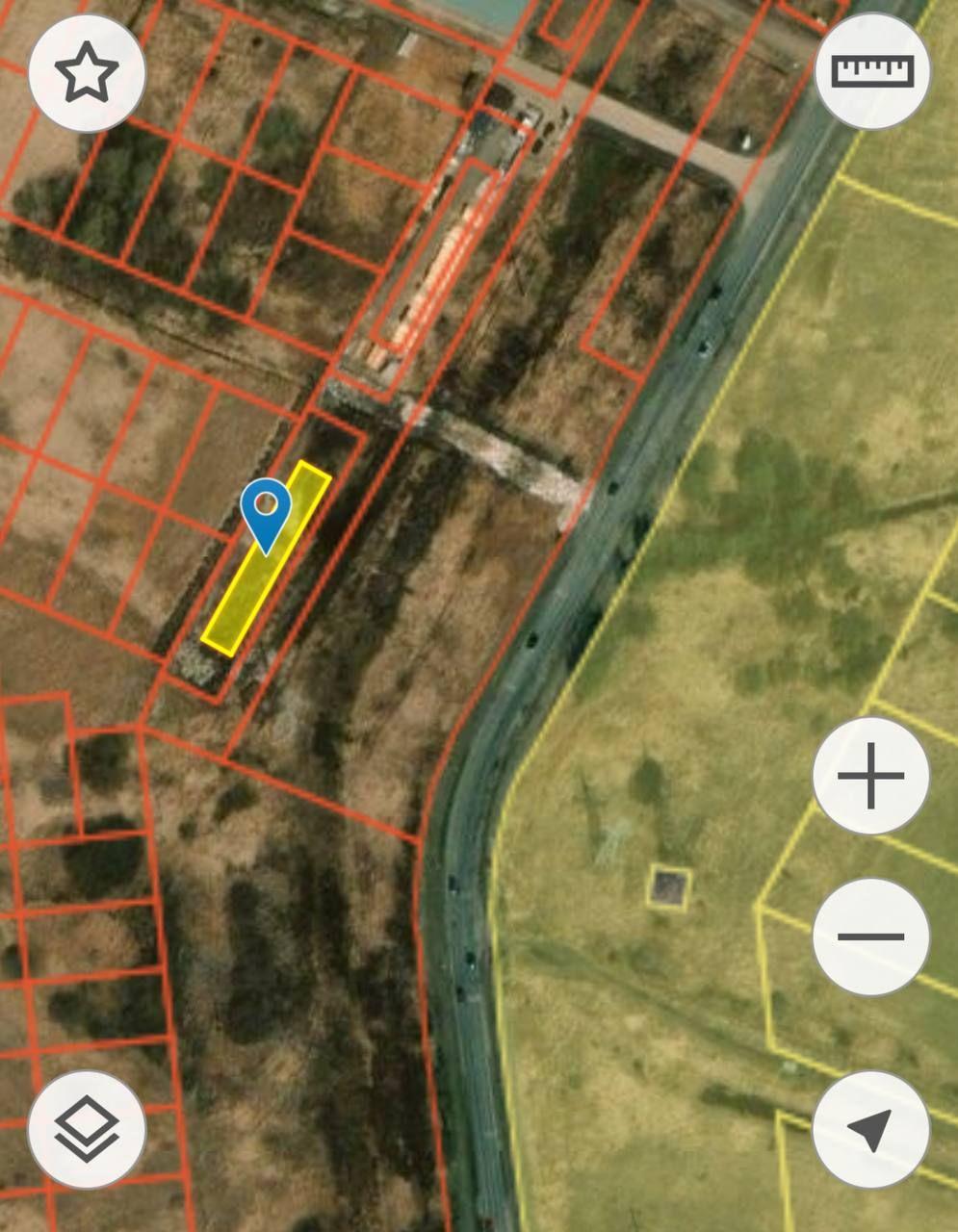Zoom out of the map with minus
Screen dimensions: 958x1232
pyautogui.click(x=871, y=937)
